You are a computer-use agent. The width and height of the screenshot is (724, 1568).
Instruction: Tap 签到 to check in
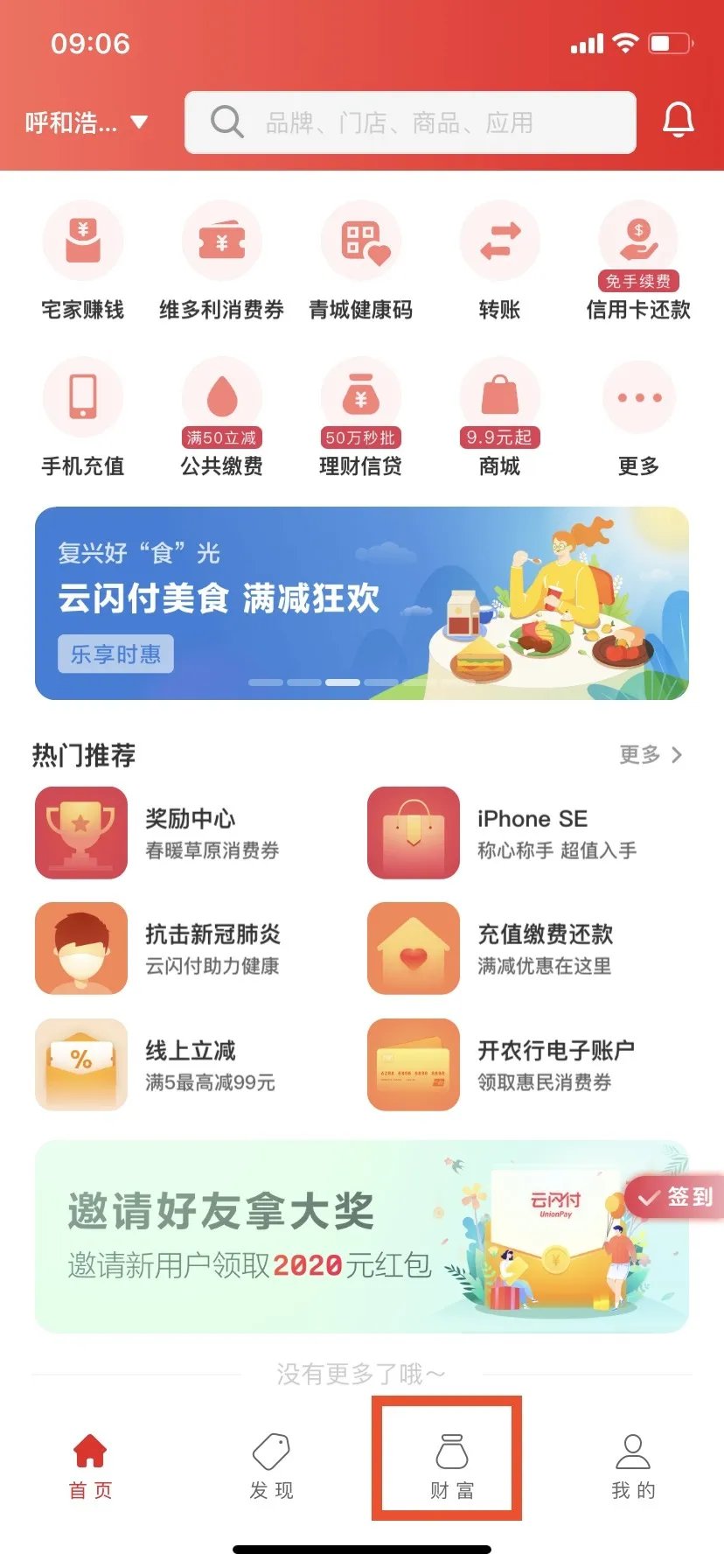tap(676, 1197)
